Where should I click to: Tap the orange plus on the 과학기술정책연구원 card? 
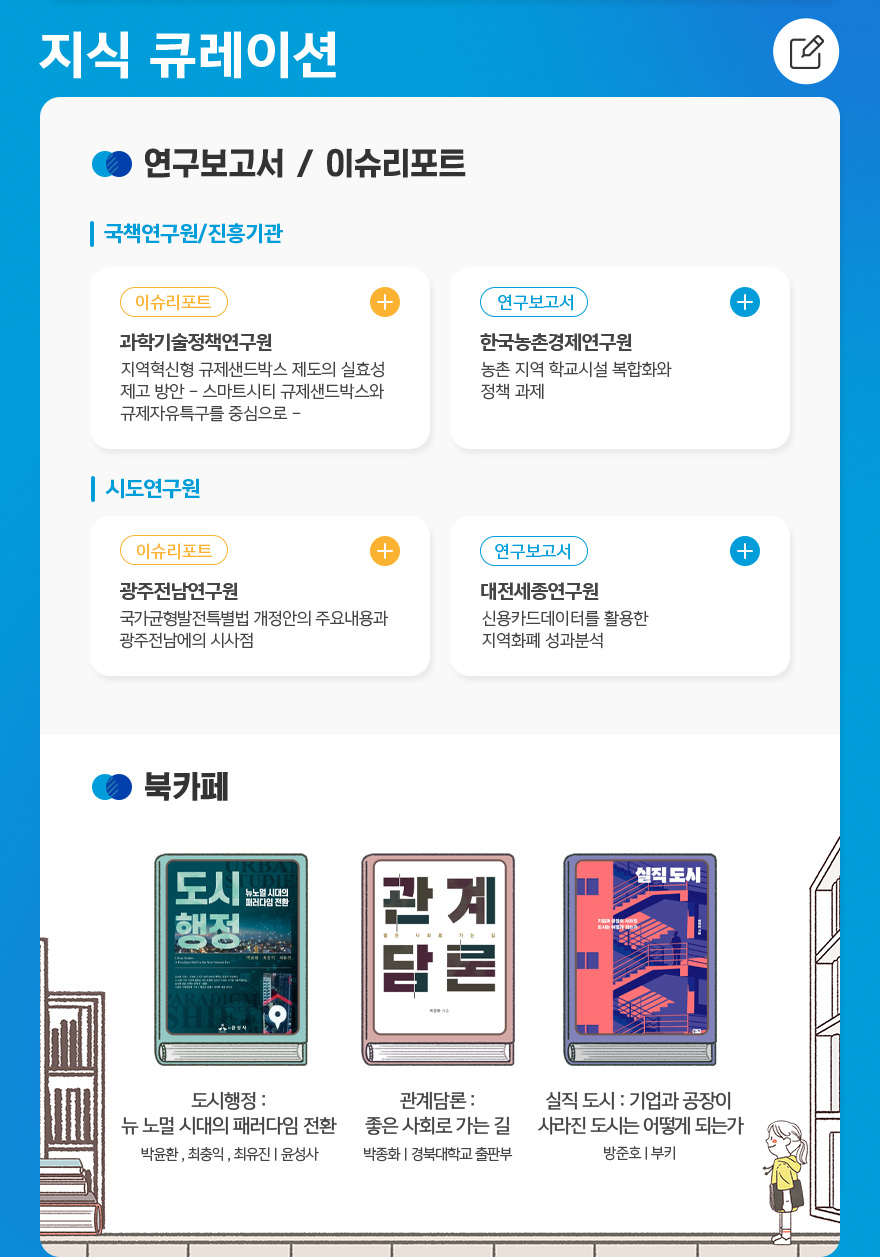tap(385, 302)
